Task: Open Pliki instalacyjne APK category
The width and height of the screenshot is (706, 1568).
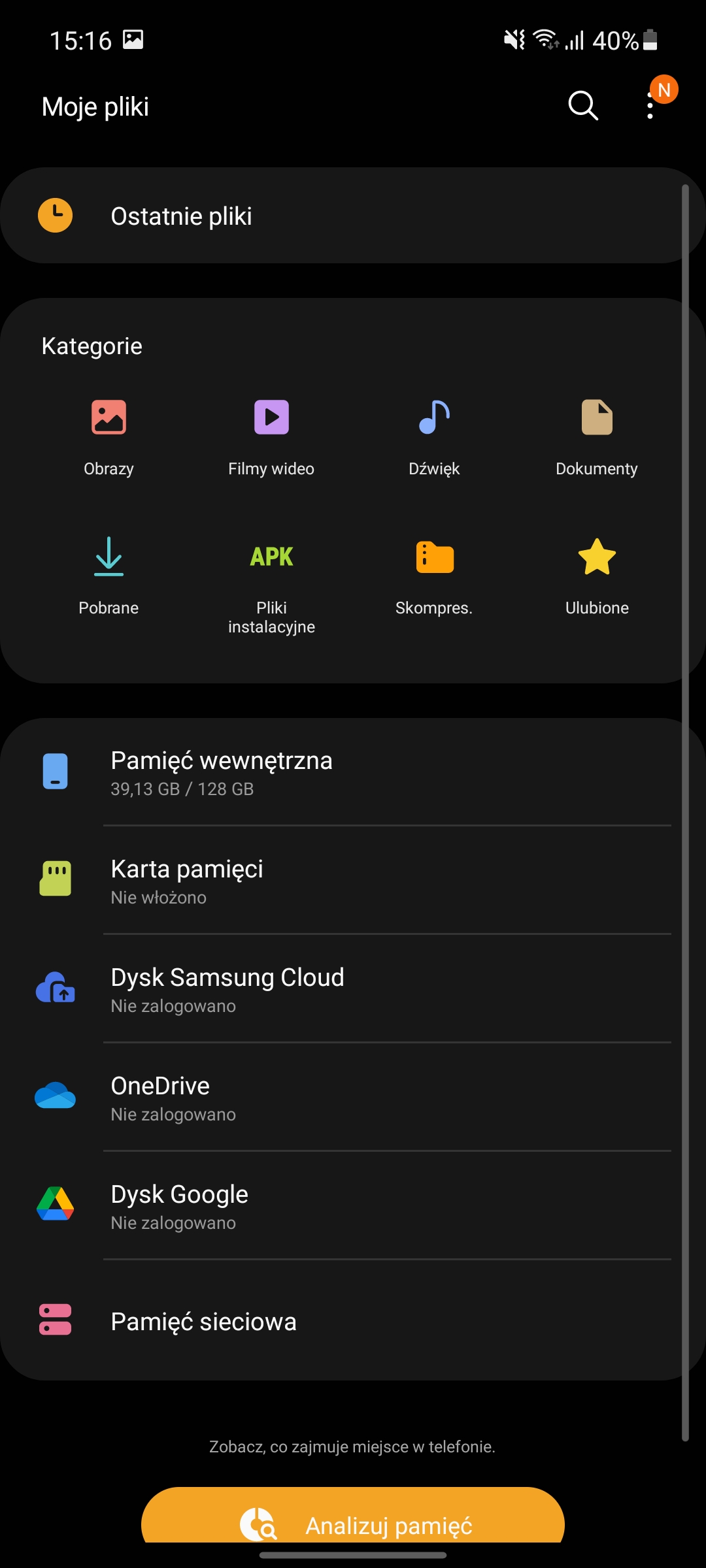Action: pos(271,581)
